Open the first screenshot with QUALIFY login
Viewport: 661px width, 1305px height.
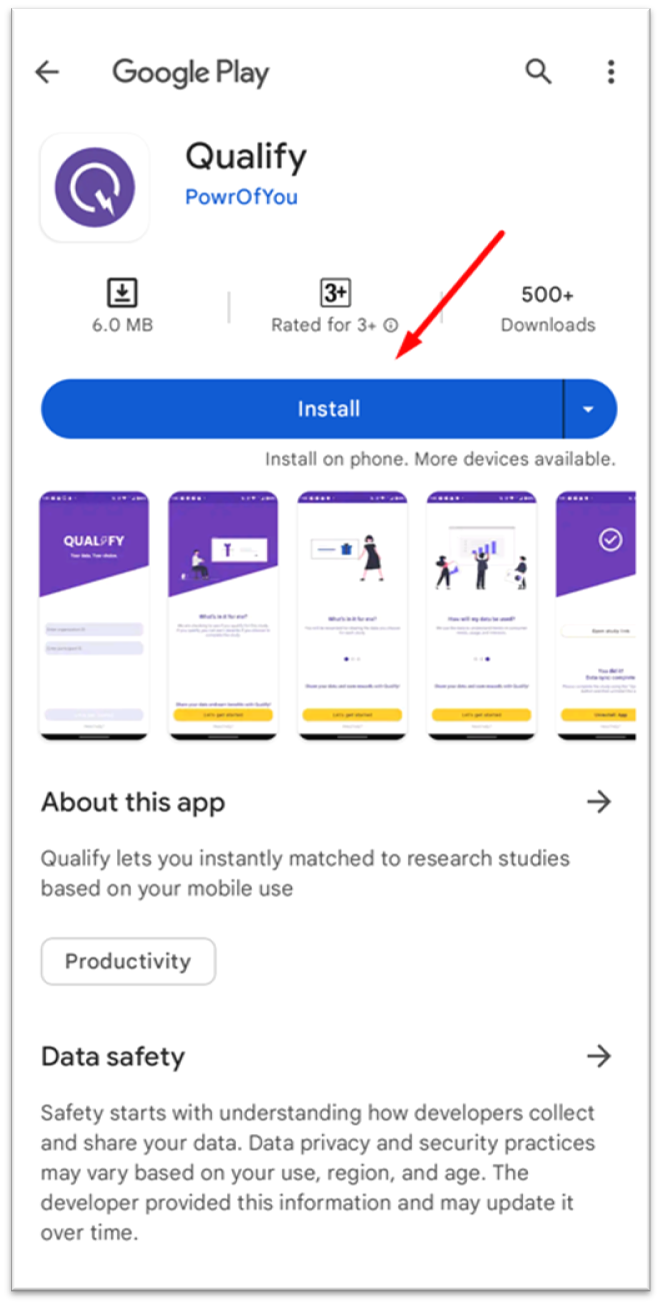[x=93, y=615]
